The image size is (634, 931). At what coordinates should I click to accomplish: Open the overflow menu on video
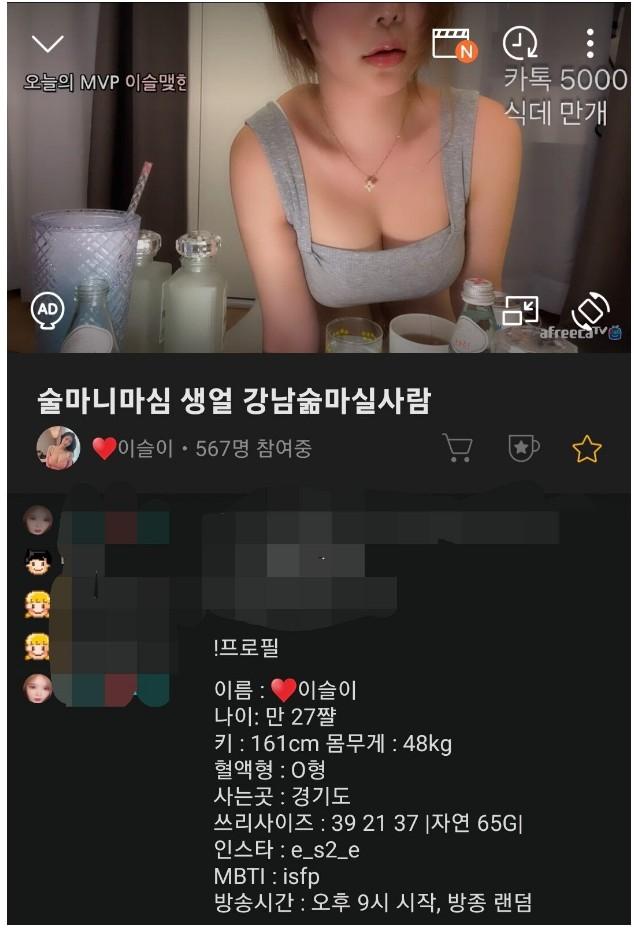pos(590,42)
